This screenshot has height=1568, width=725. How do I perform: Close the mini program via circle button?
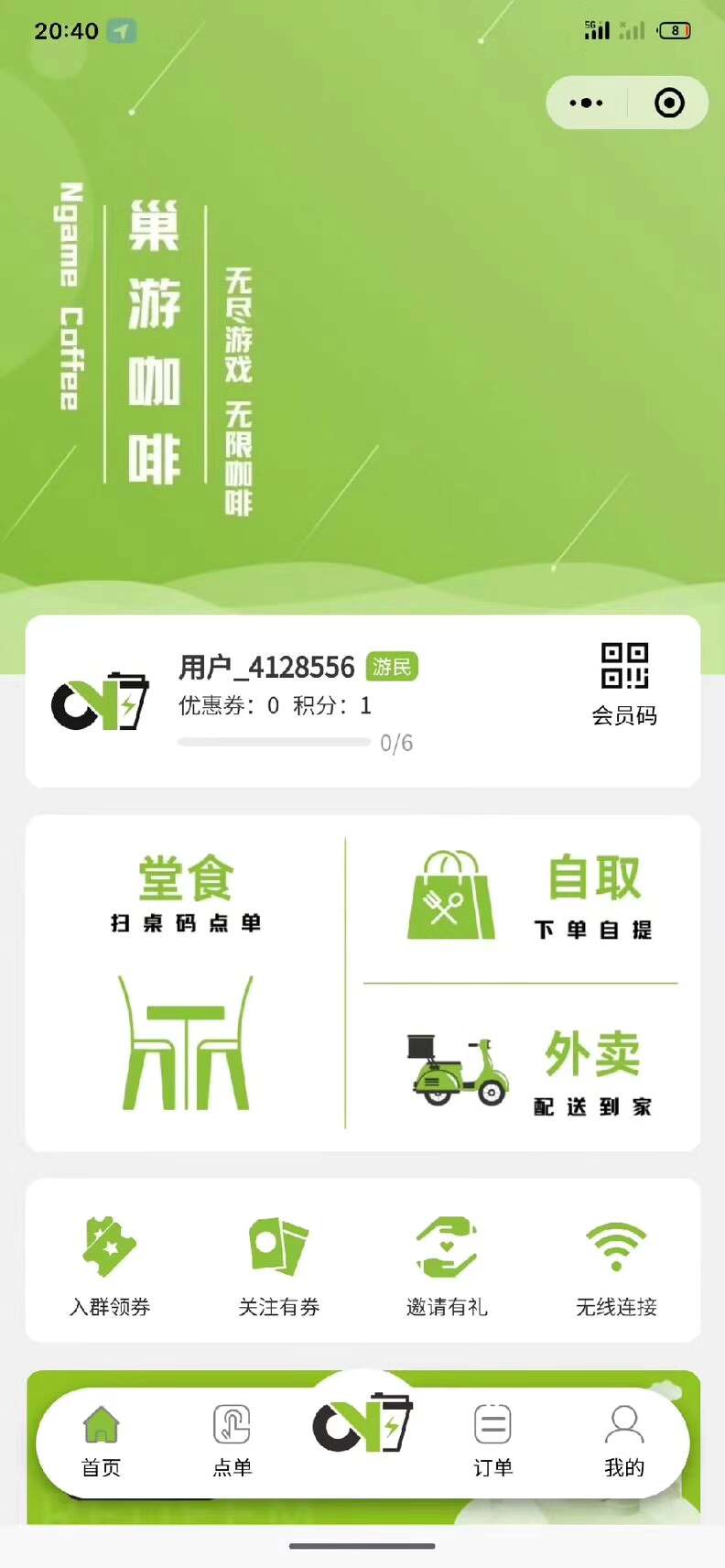(669, 103)
